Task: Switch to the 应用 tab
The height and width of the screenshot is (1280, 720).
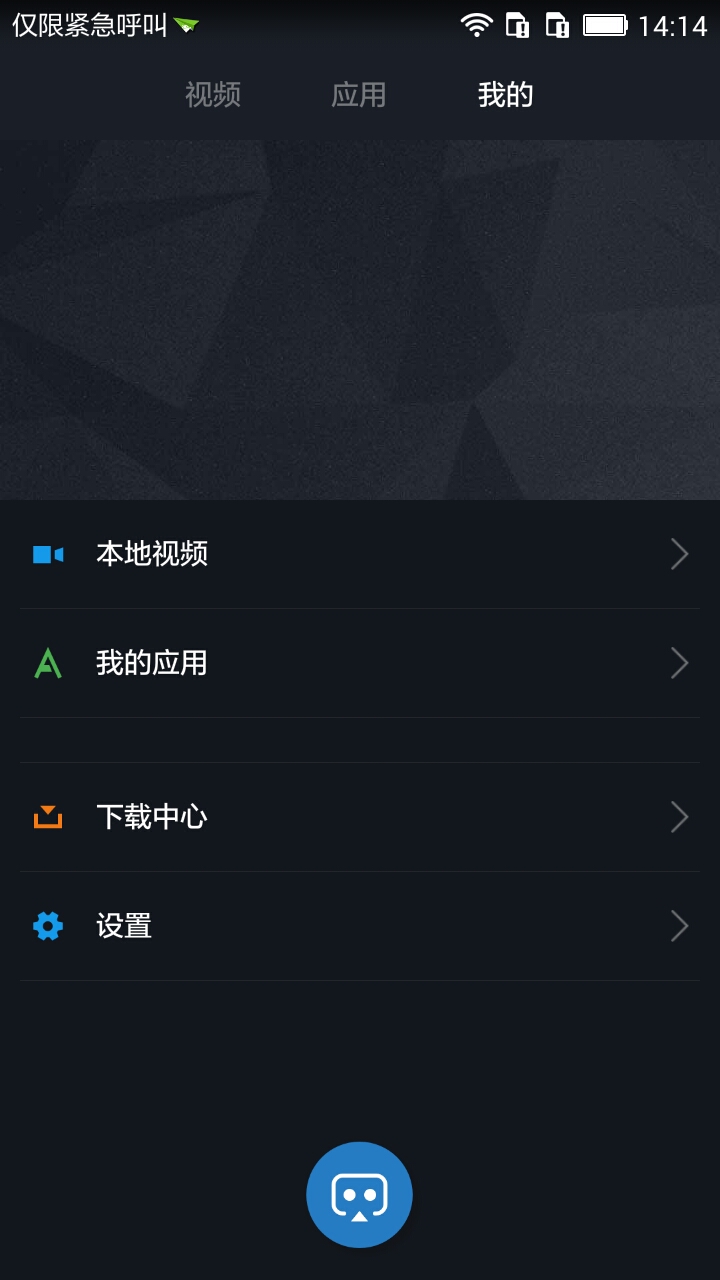Action: coord(359,95)
